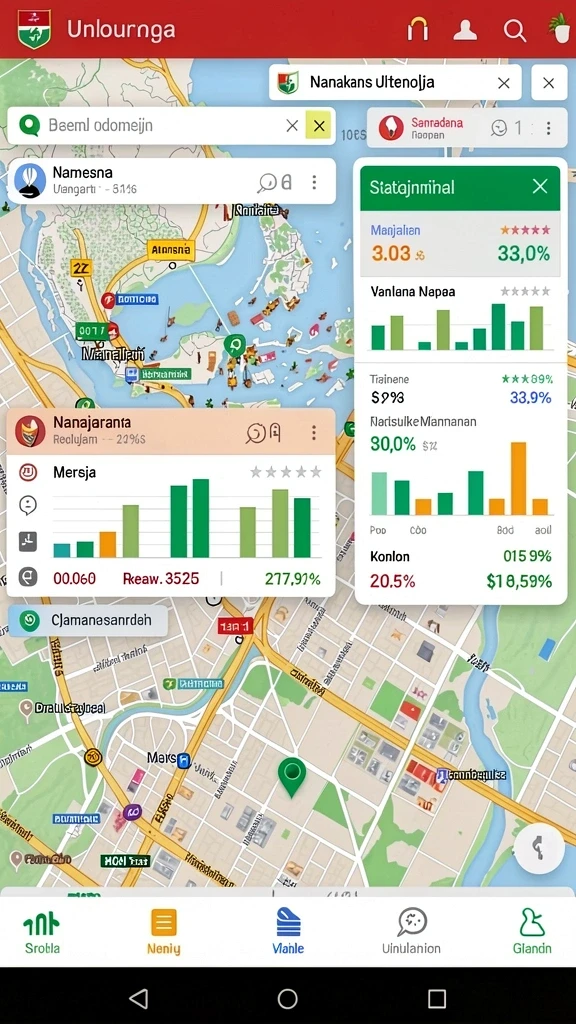Screen dimensions: 576x1024
Task: Close the Statajnmihal panel
Action: click(x=540, y=187)
